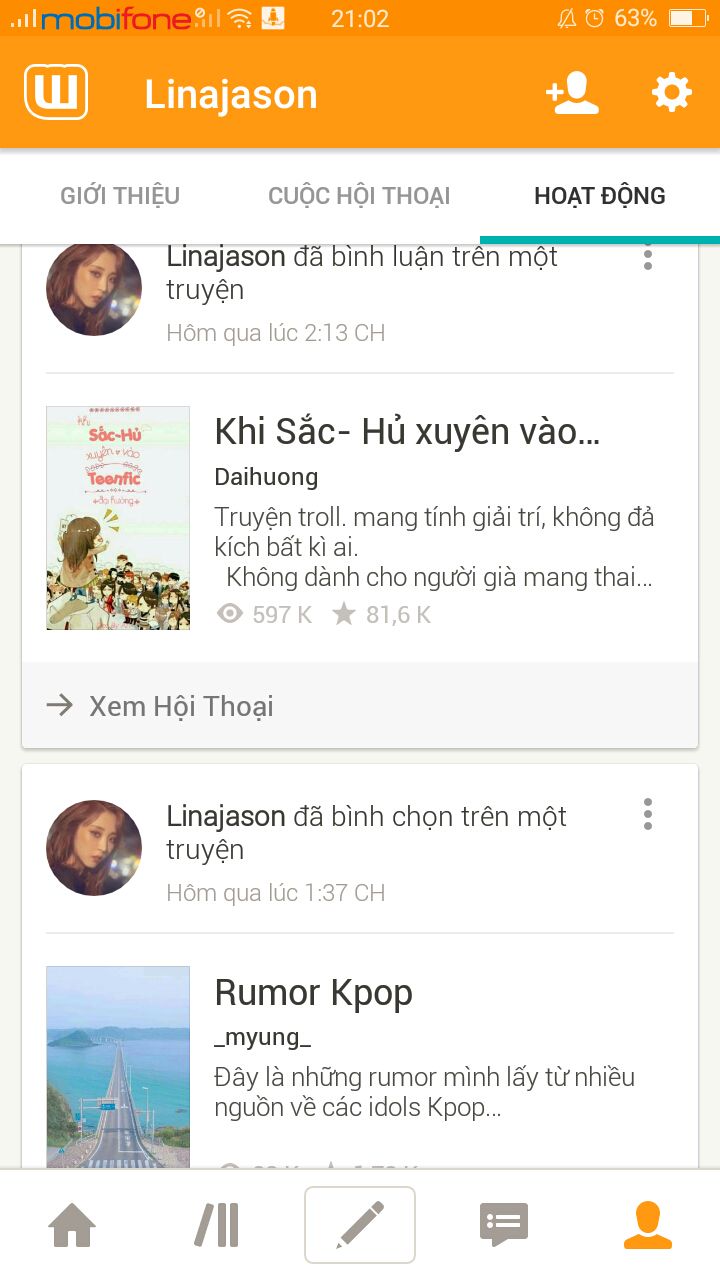Open the library tab
720x1280 pixels.
tap(216, 1225)
